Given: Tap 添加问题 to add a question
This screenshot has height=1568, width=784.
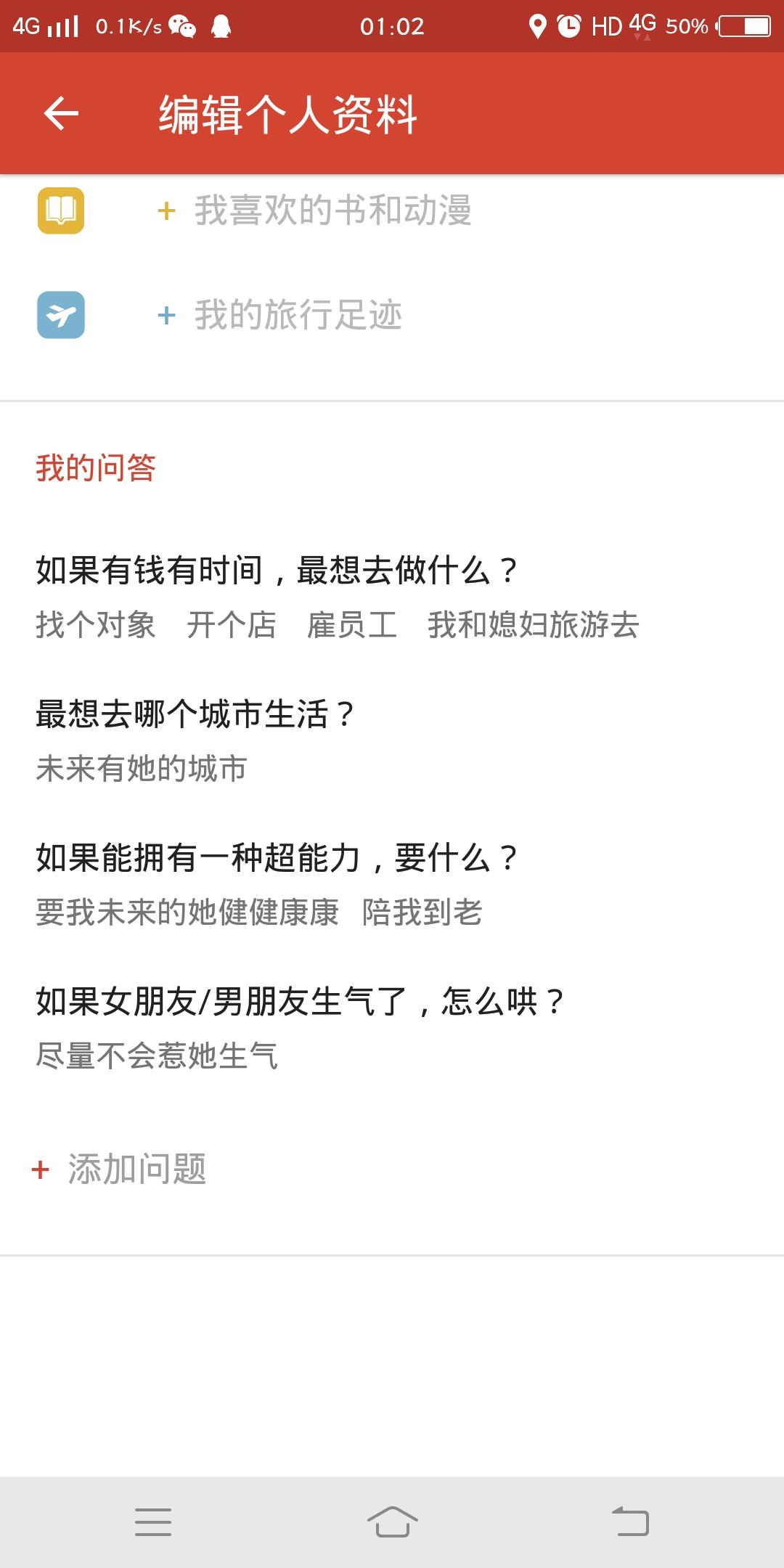Looking at the screenshot, I should point(119,1169).
